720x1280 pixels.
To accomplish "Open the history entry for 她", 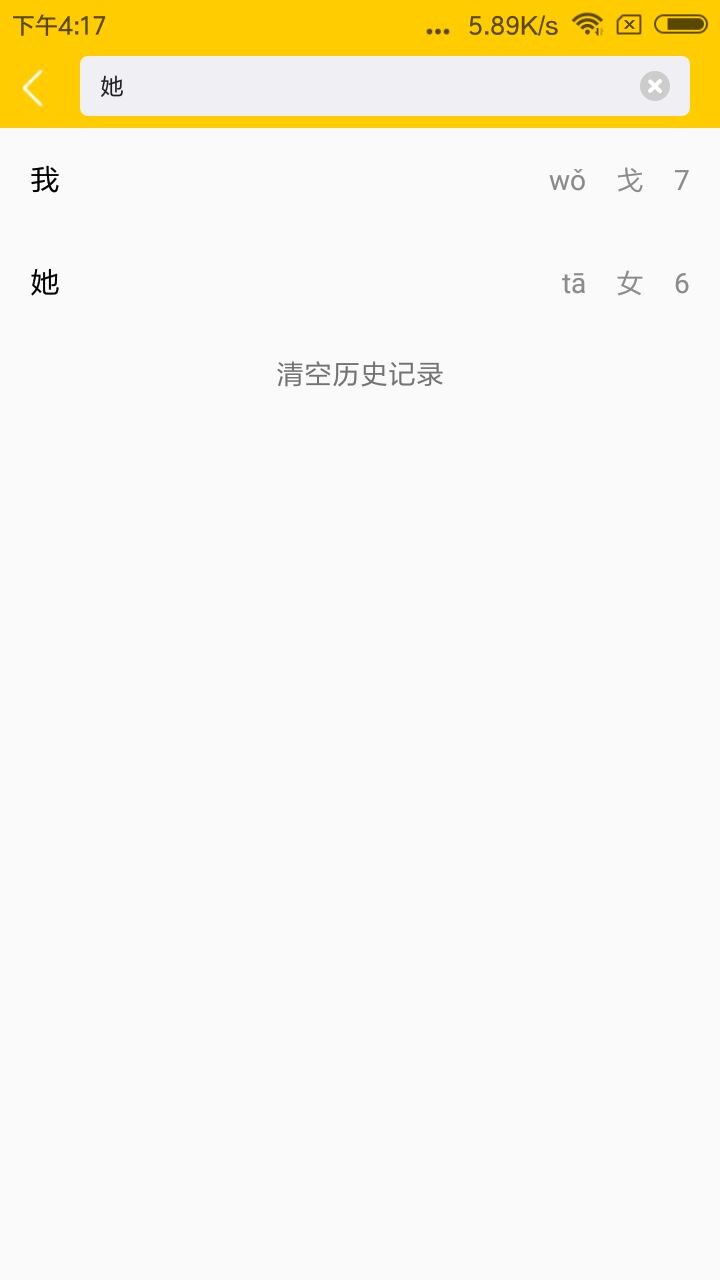I will (360, 283).
